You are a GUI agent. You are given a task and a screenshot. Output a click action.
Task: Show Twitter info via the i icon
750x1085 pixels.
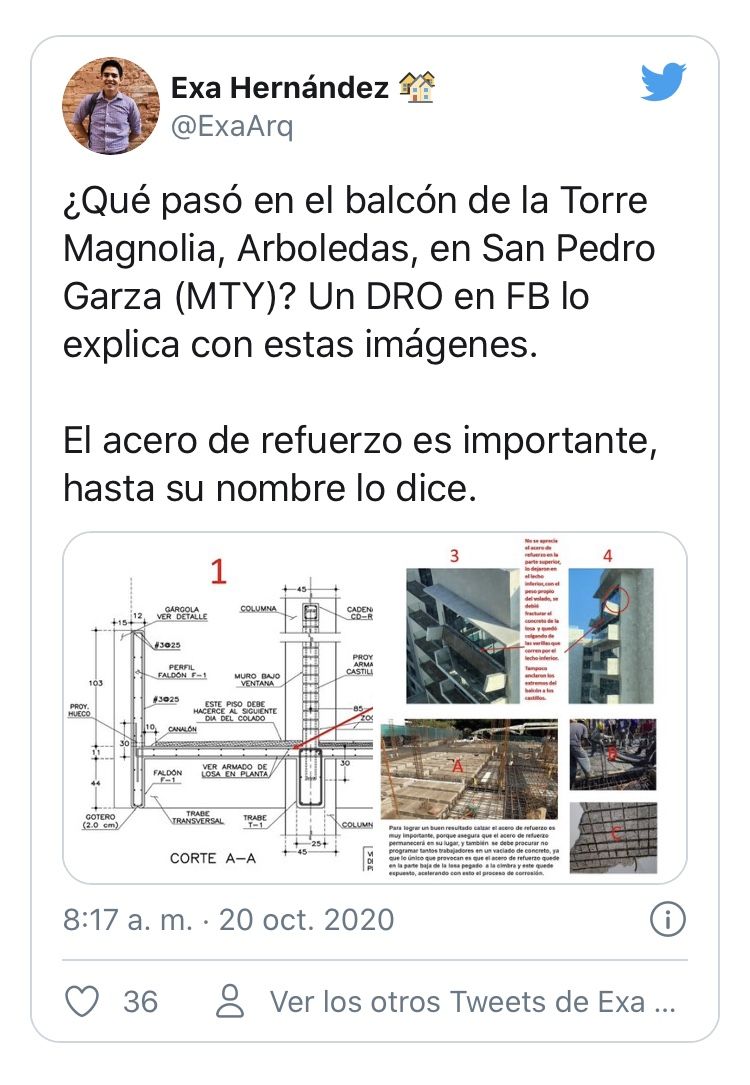pos(667,919)
